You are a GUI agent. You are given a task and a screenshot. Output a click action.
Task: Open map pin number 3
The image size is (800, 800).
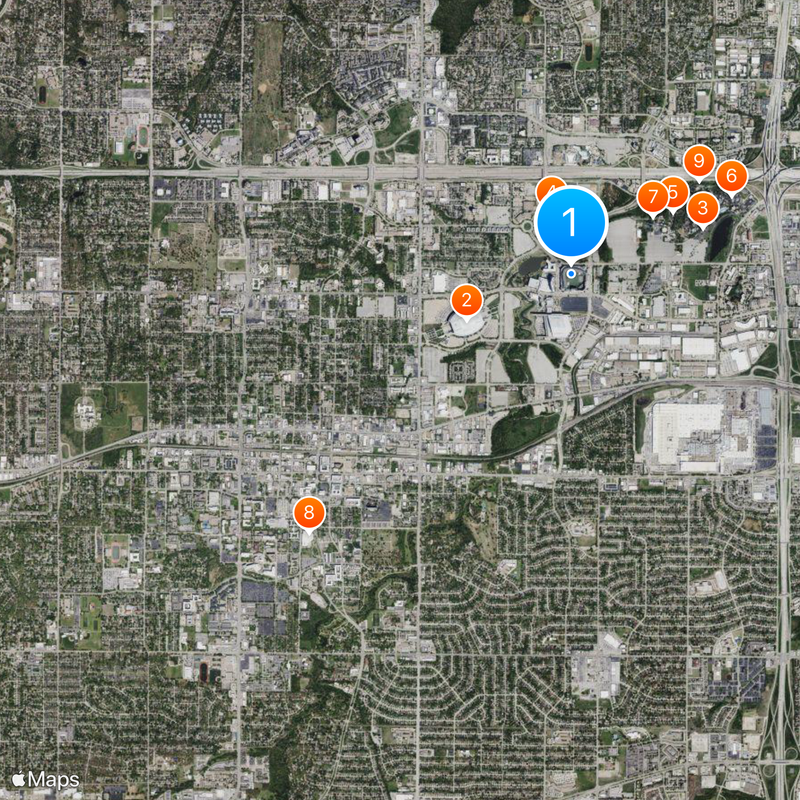coord(703,208)
